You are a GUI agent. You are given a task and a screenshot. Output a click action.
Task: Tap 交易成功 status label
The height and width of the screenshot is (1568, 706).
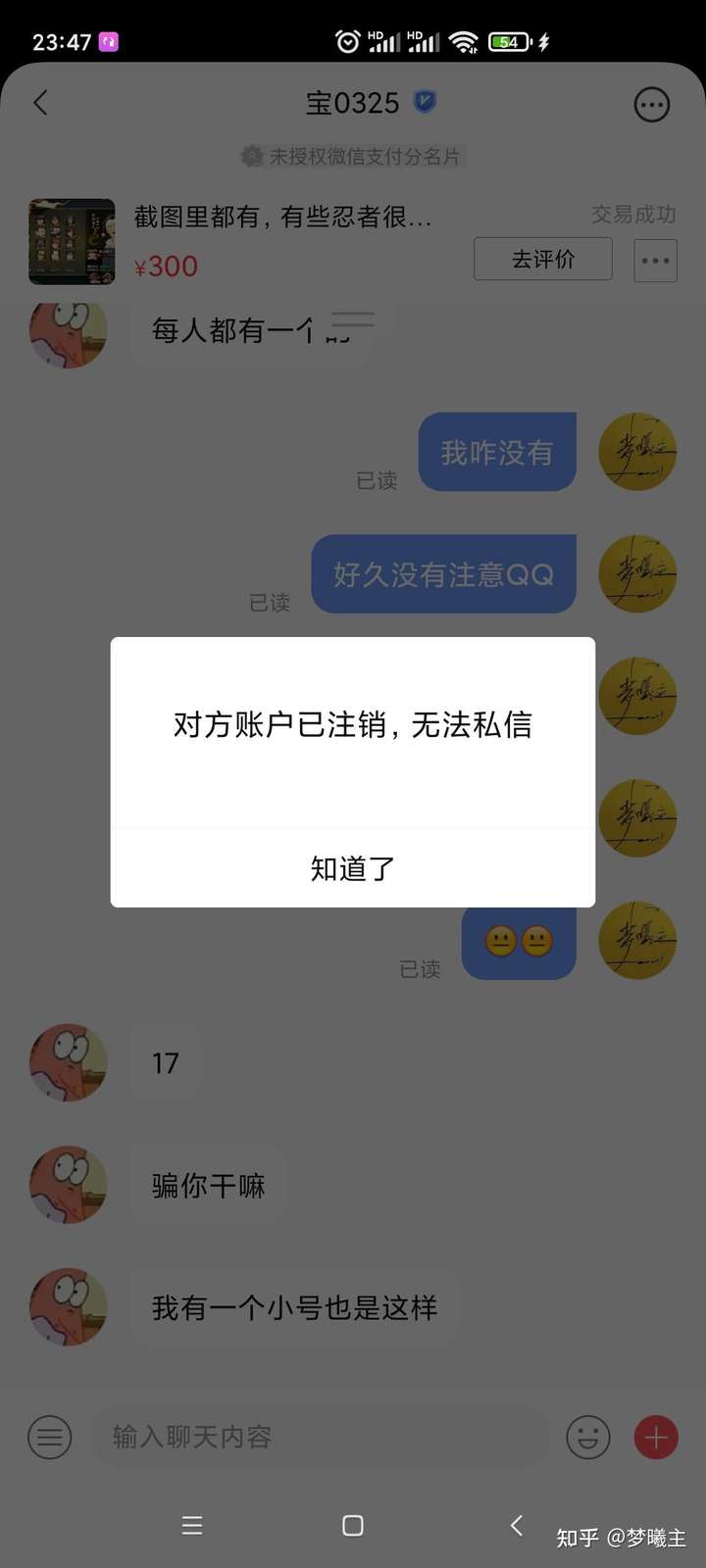631,215
